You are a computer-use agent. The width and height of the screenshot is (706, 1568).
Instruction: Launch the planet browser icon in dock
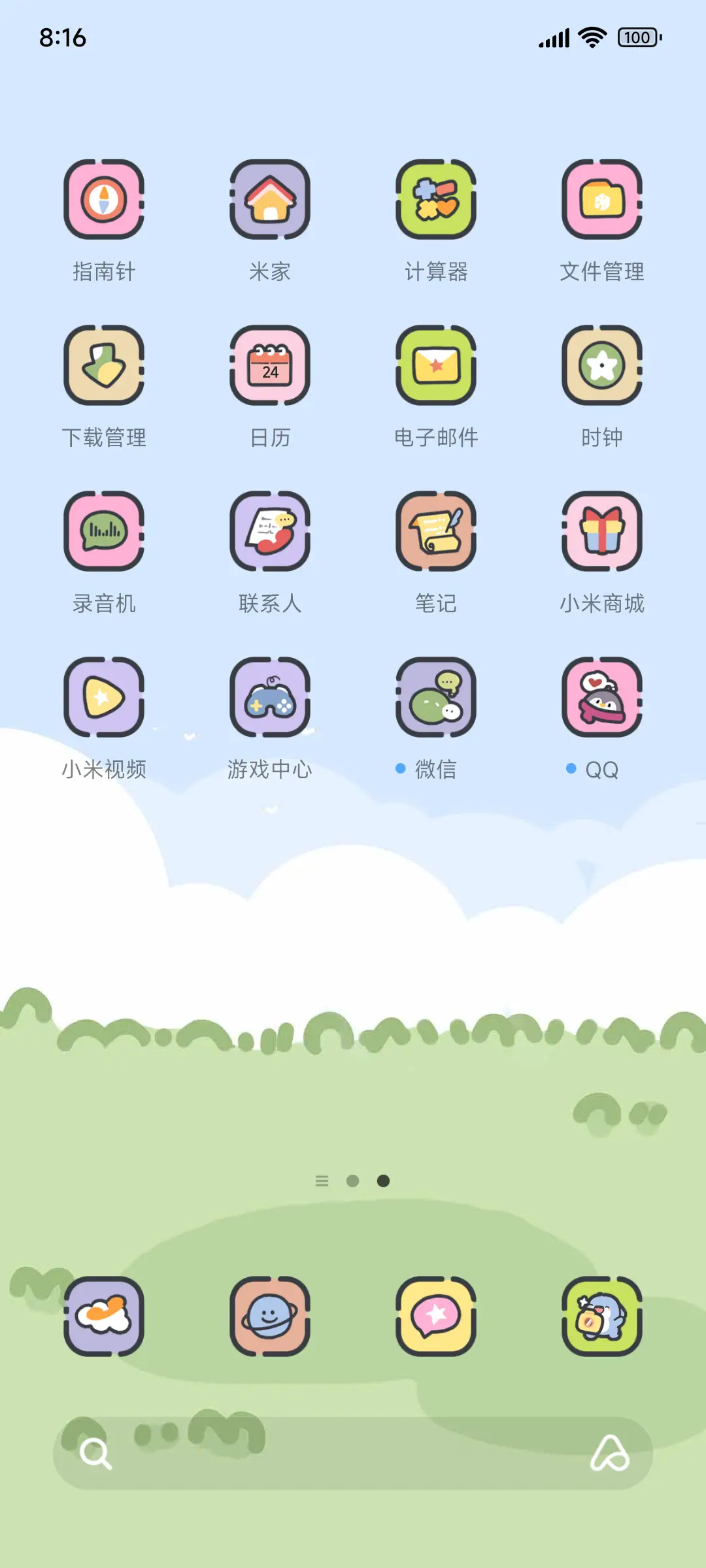click(270, 1316)
